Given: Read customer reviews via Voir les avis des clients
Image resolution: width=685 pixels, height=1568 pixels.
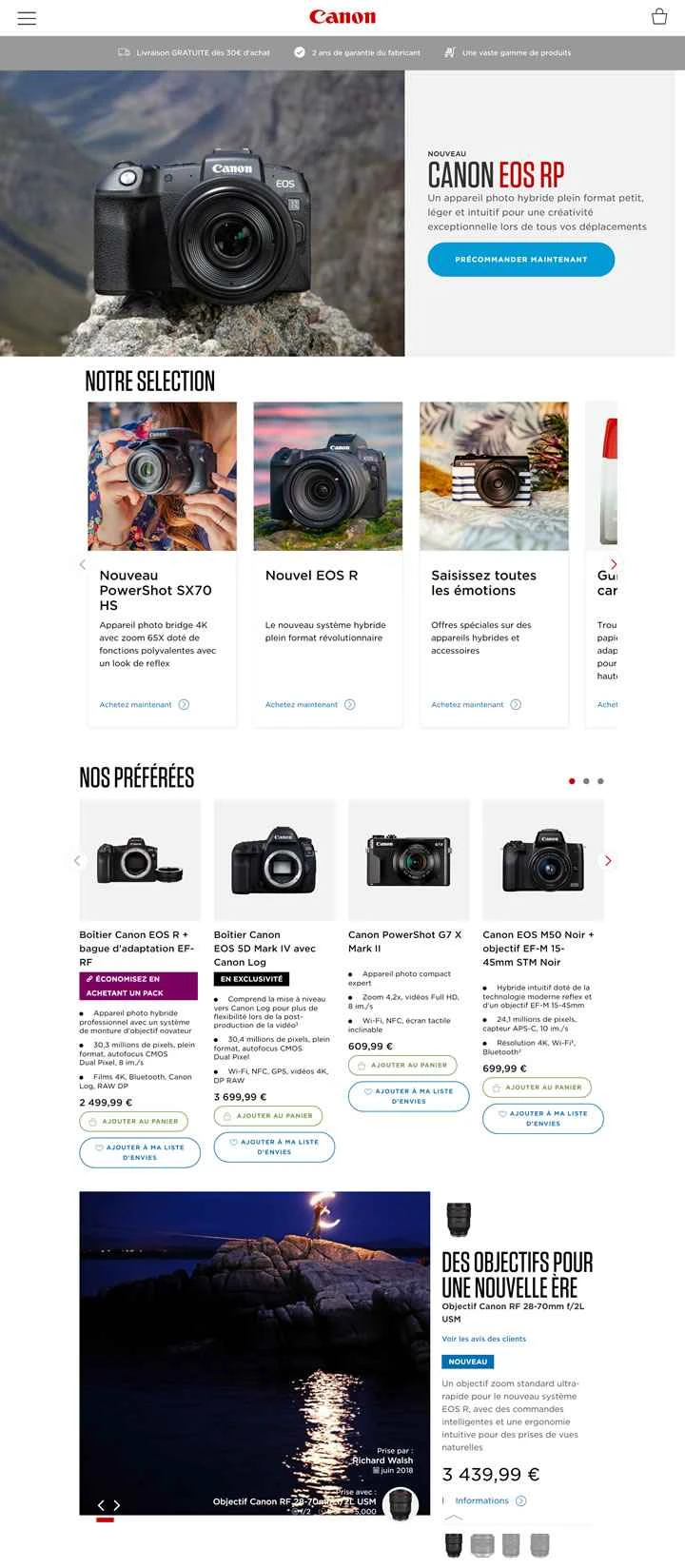Looking at the screenshot, I should [x=483, y=1339].
